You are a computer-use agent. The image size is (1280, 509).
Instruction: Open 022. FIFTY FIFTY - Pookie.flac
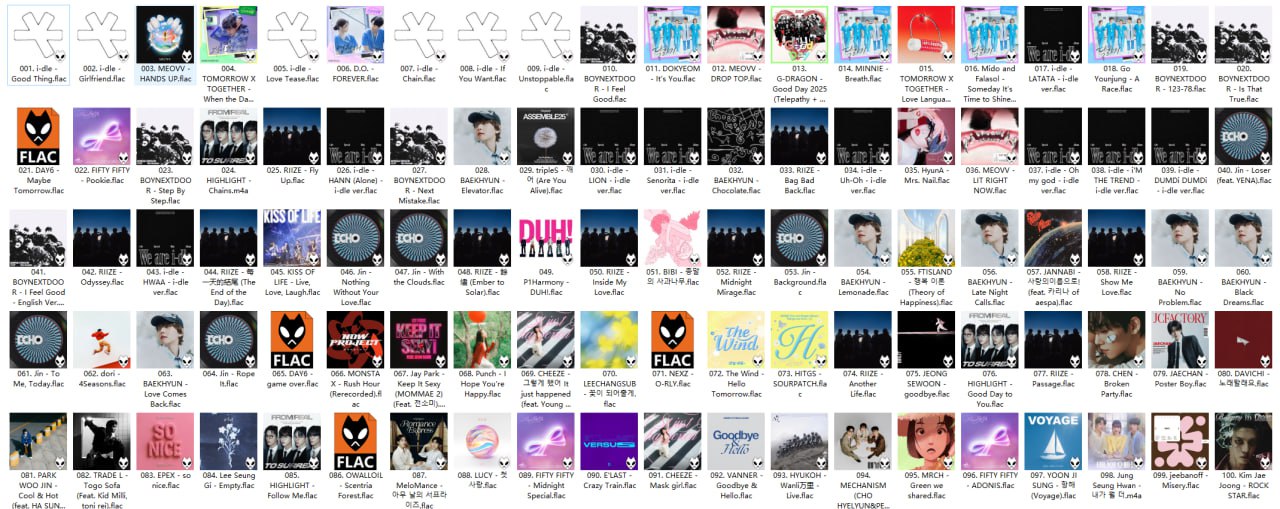tap(101, 137)
